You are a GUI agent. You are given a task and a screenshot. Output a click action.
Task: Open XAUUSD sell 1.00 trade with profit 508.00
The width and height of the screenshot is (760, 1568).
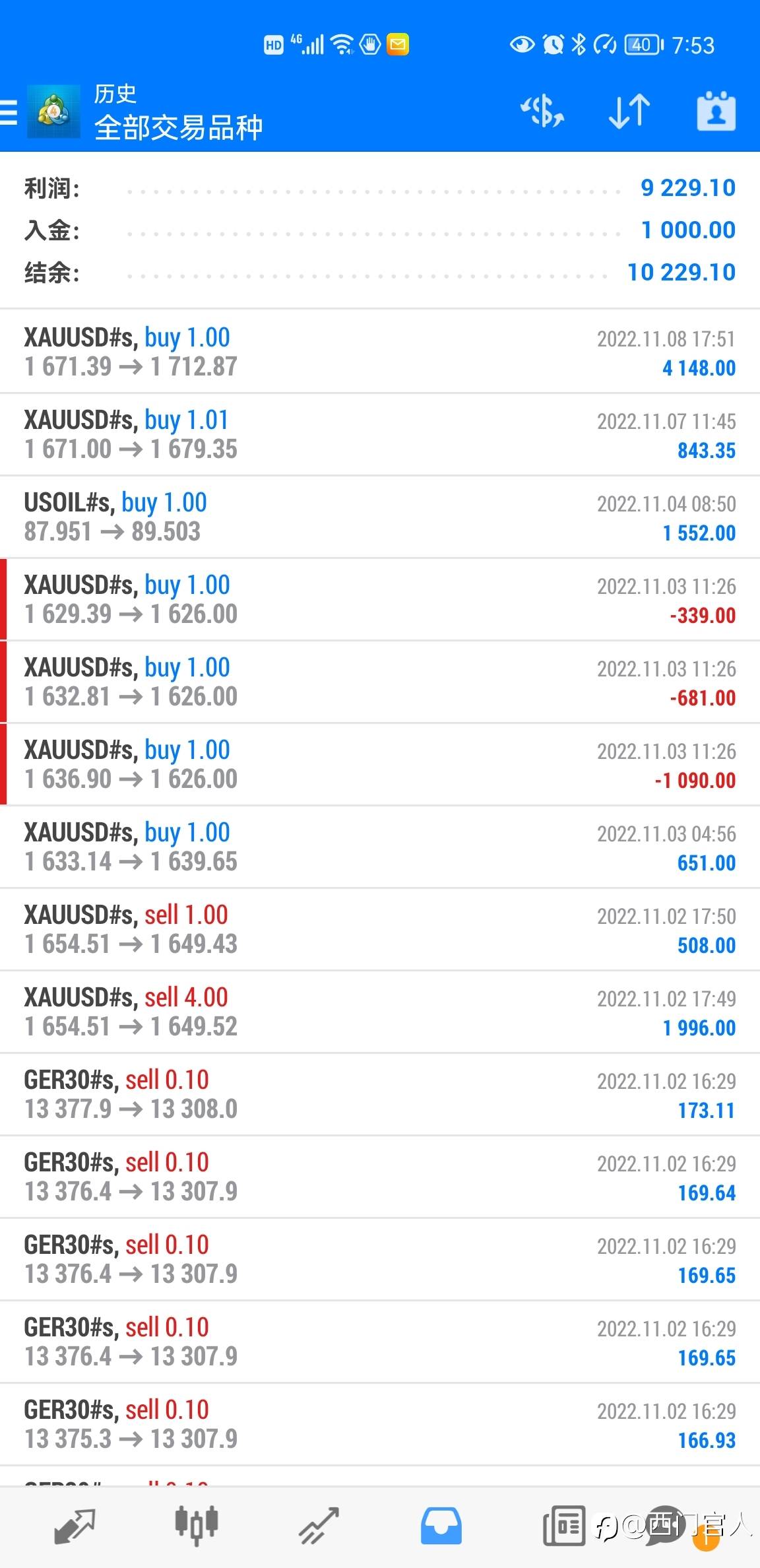[x=380, y=929]
